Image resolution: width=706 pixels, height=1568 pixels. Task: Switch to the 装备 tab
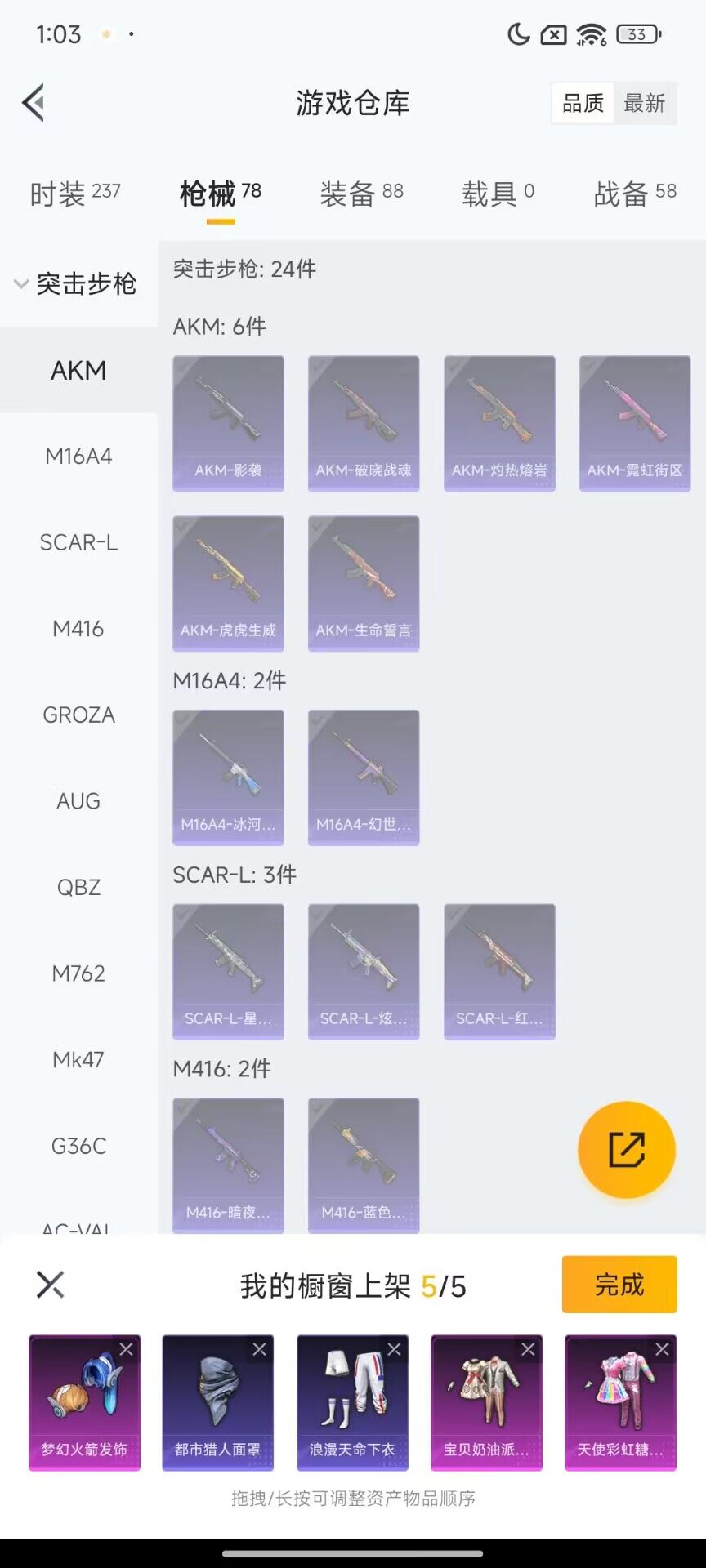coord(361,194)
